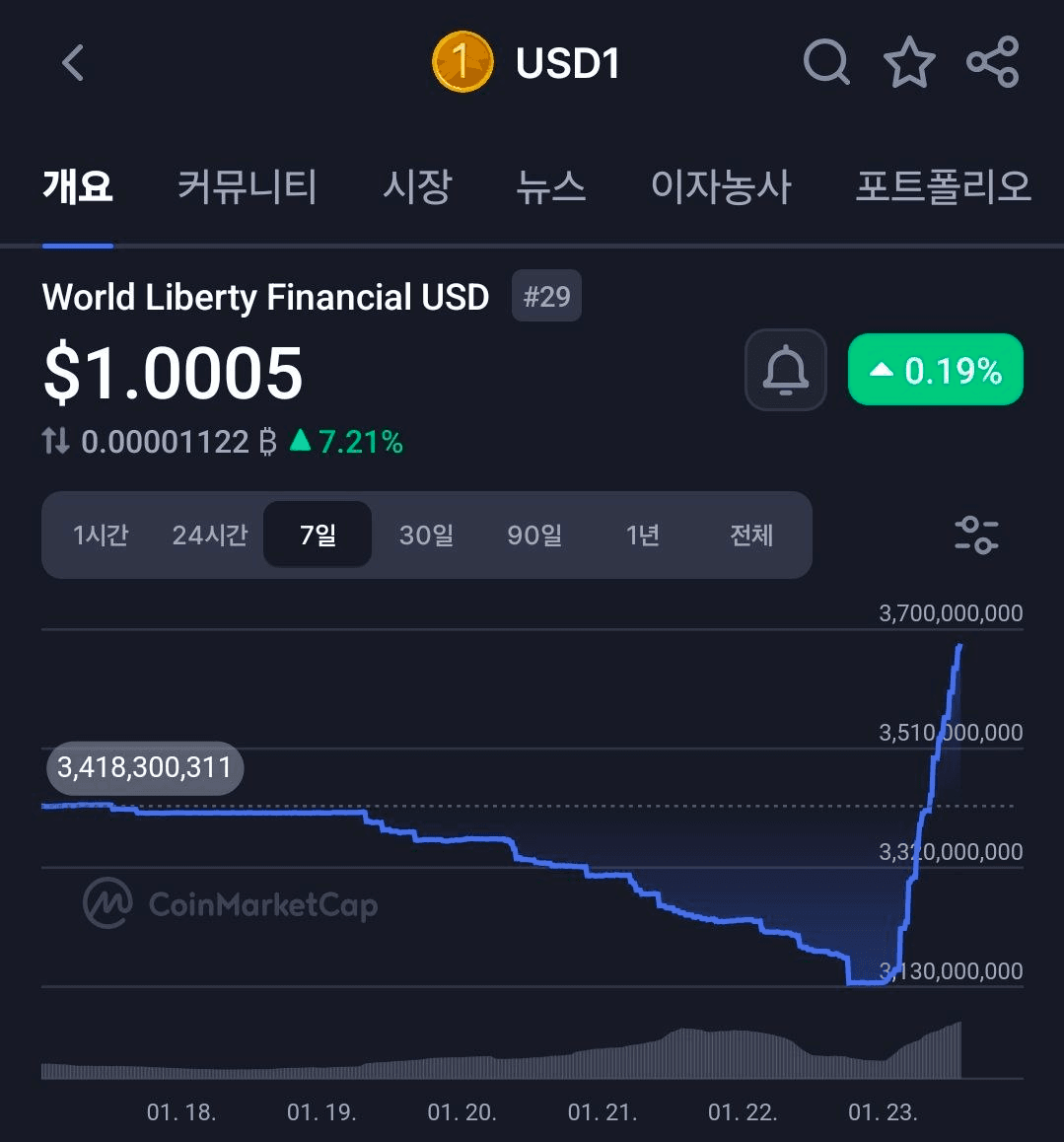This screenshot has height=1142, width=1064.
Task: Open chart settings sliders icon
Action: pos(976,535)
